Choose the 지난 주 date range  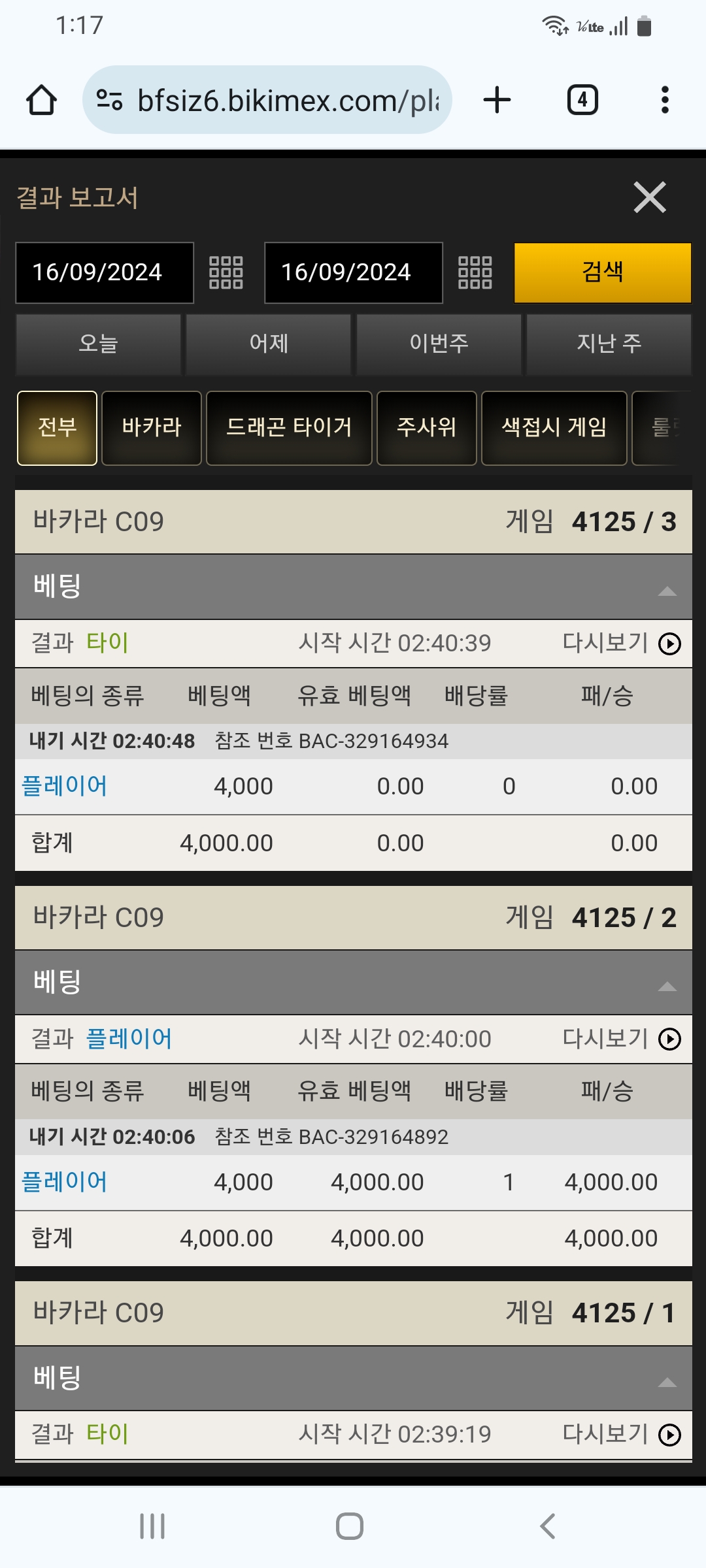(609, 344)
